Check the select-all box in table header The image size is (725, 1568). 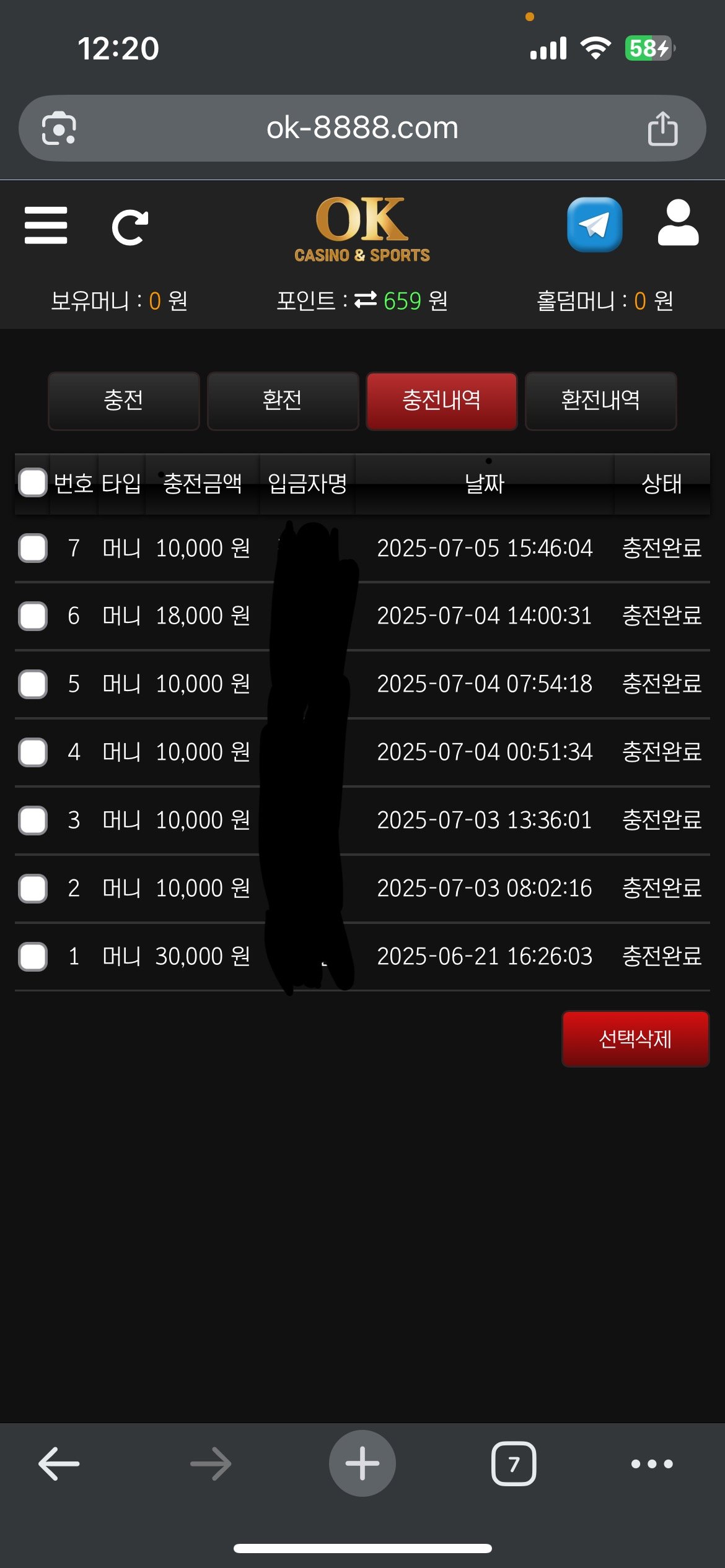point(33,483)
